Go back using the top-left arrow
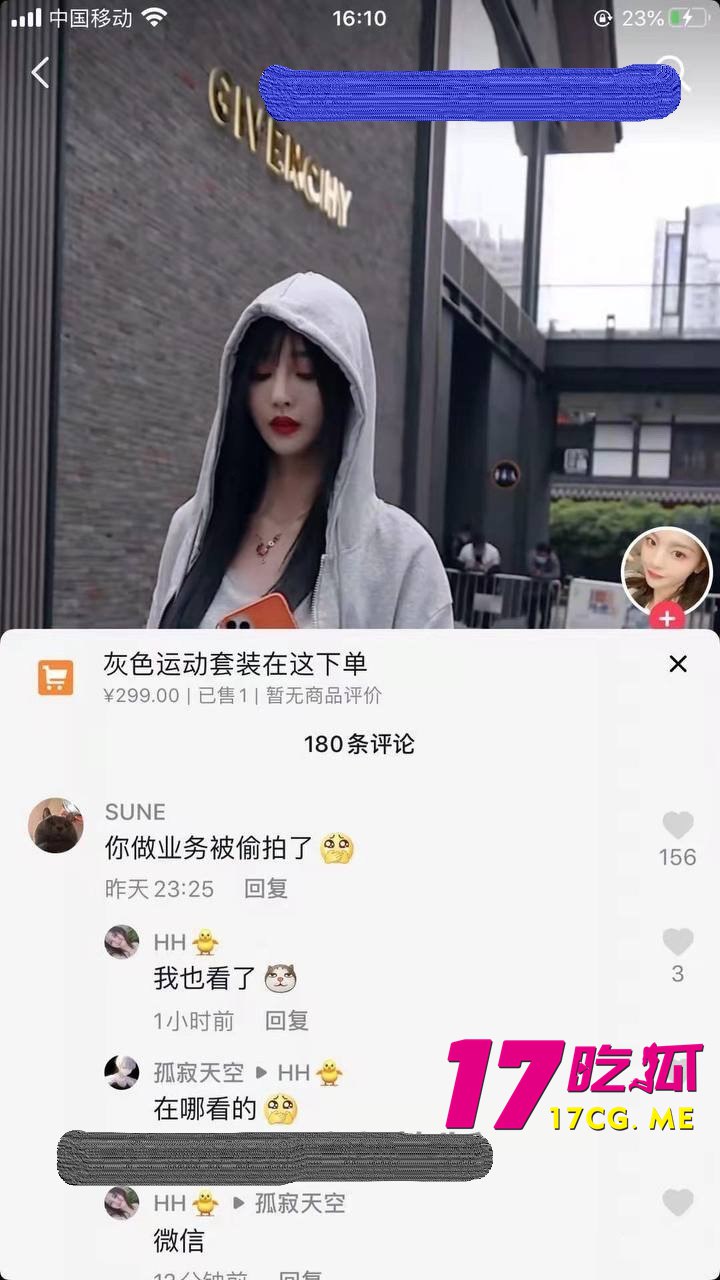Image resolution: width=720 pixels, height=1280 pixels. coord(40,73)
